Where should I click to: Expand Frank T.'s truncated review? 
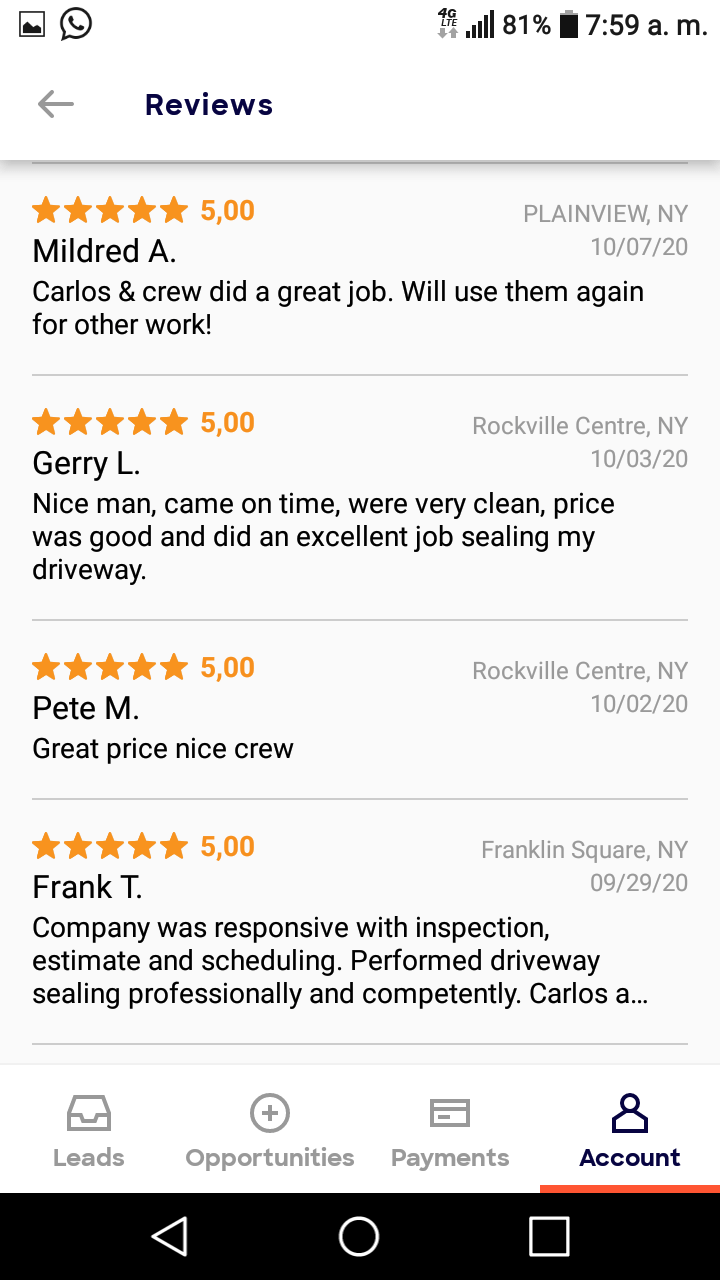(340, 962)
